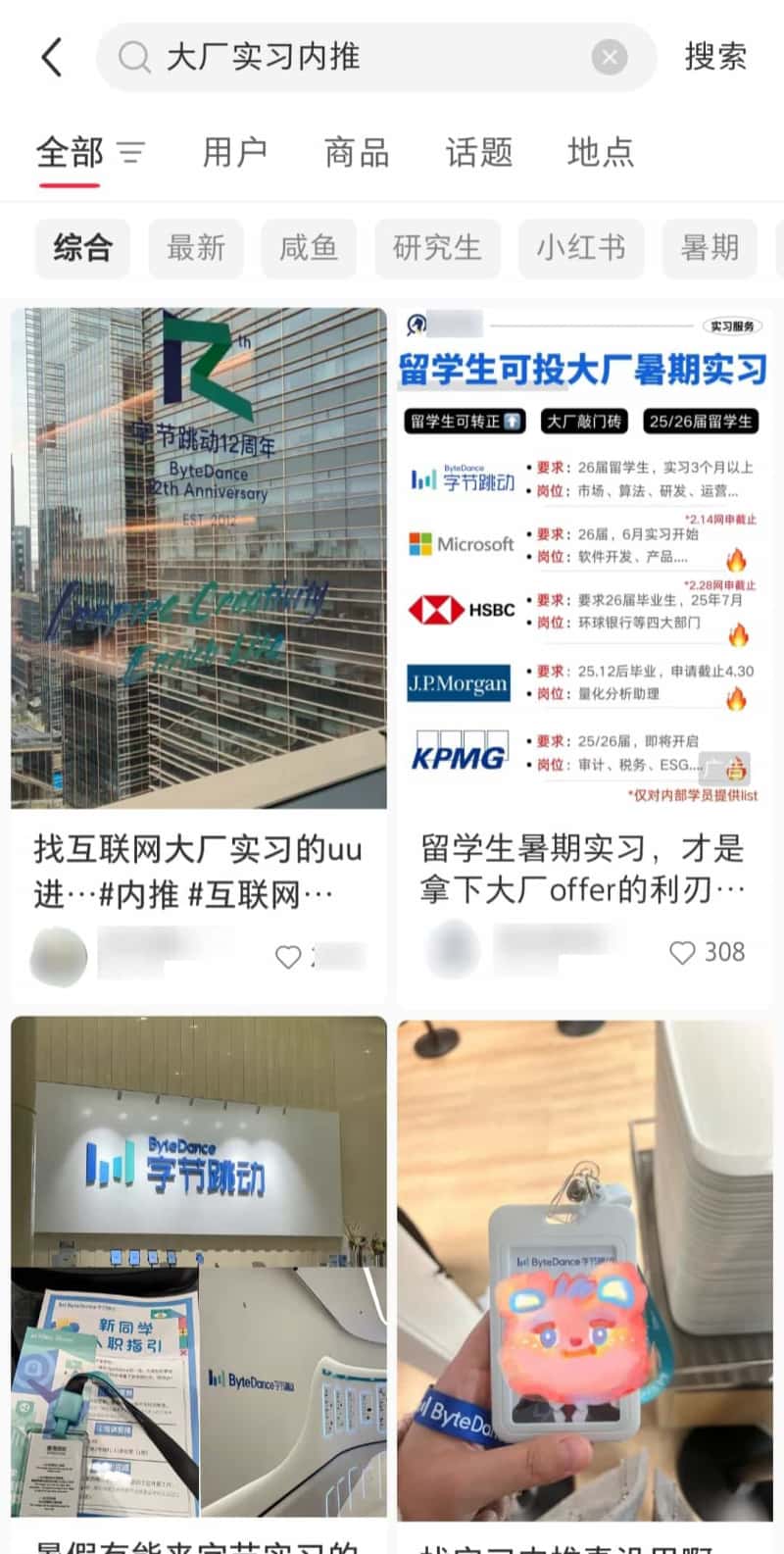Like the post showing 308 likes
Screen dimensions: 784x1554
coord(683,952)
